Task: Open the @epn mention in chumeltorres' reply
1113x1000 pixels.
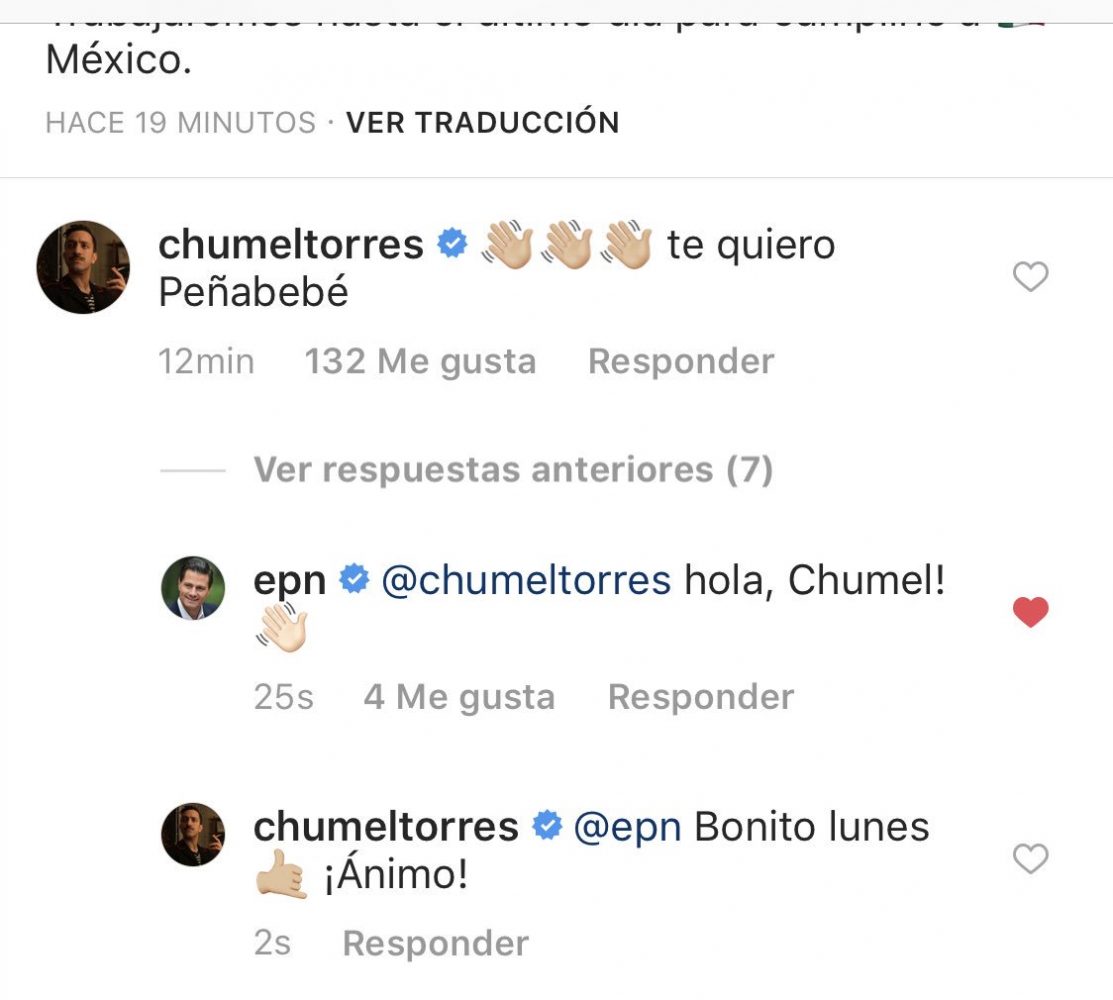Action: point(628,827)
